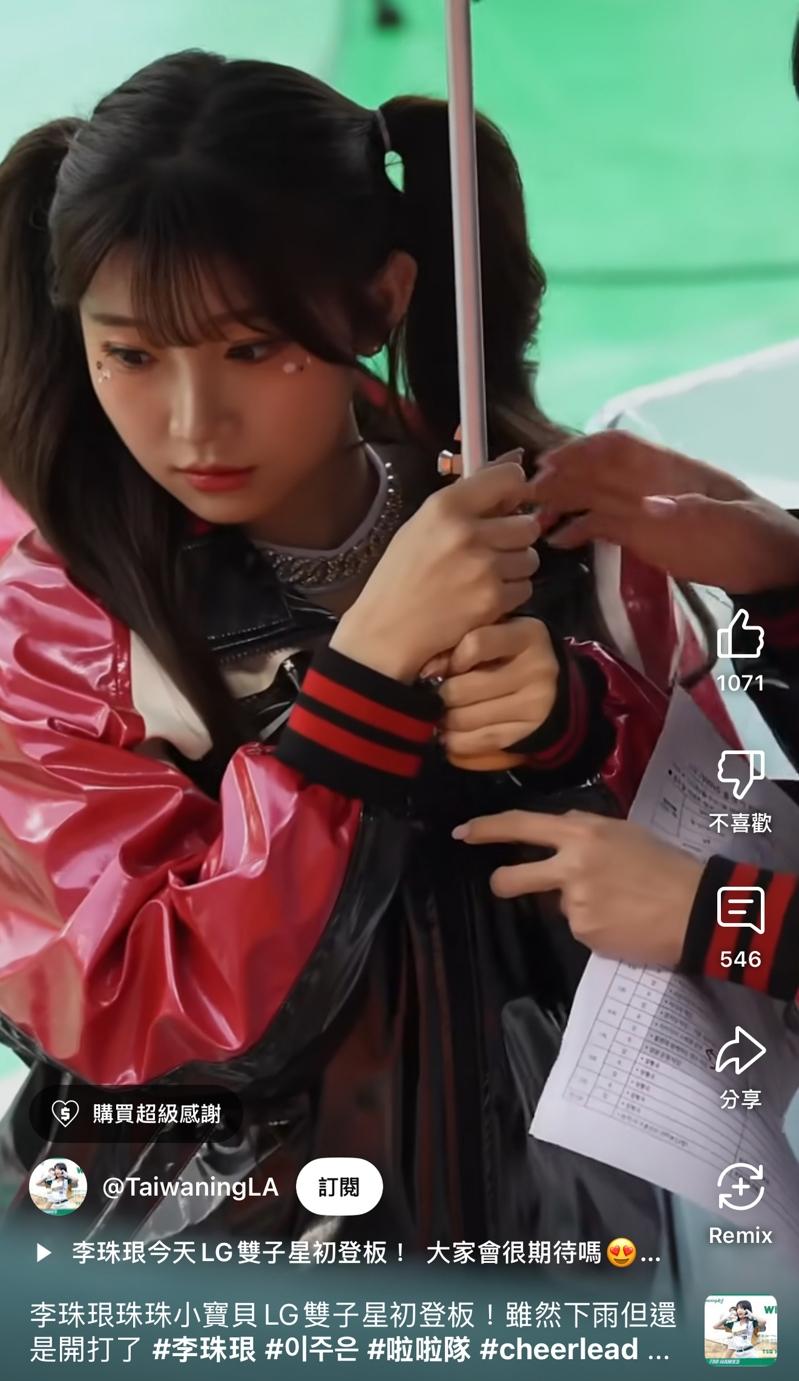Like this Short video
This screenshot has height=1381, width=799.
point(740,636)
